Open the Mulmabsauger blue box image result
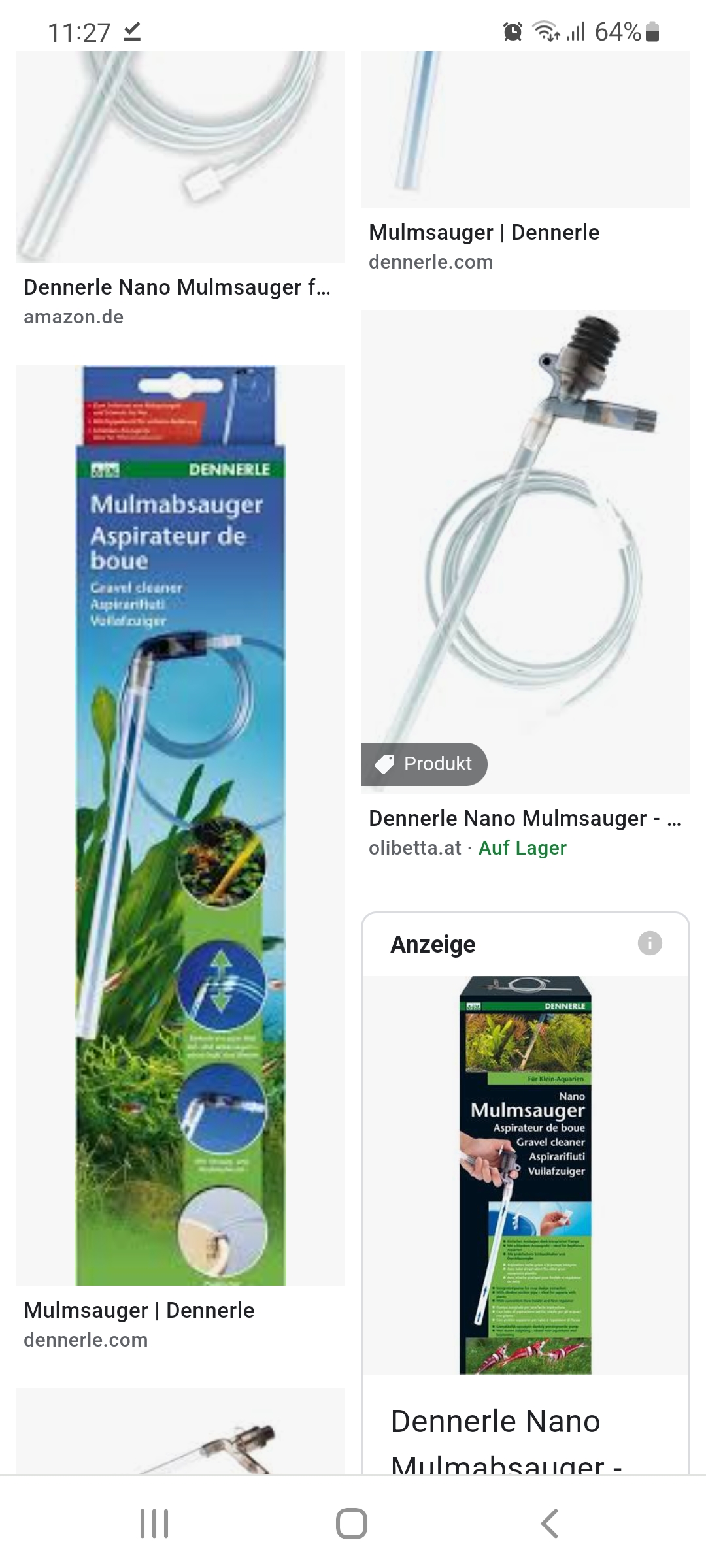 pos(180,823)
